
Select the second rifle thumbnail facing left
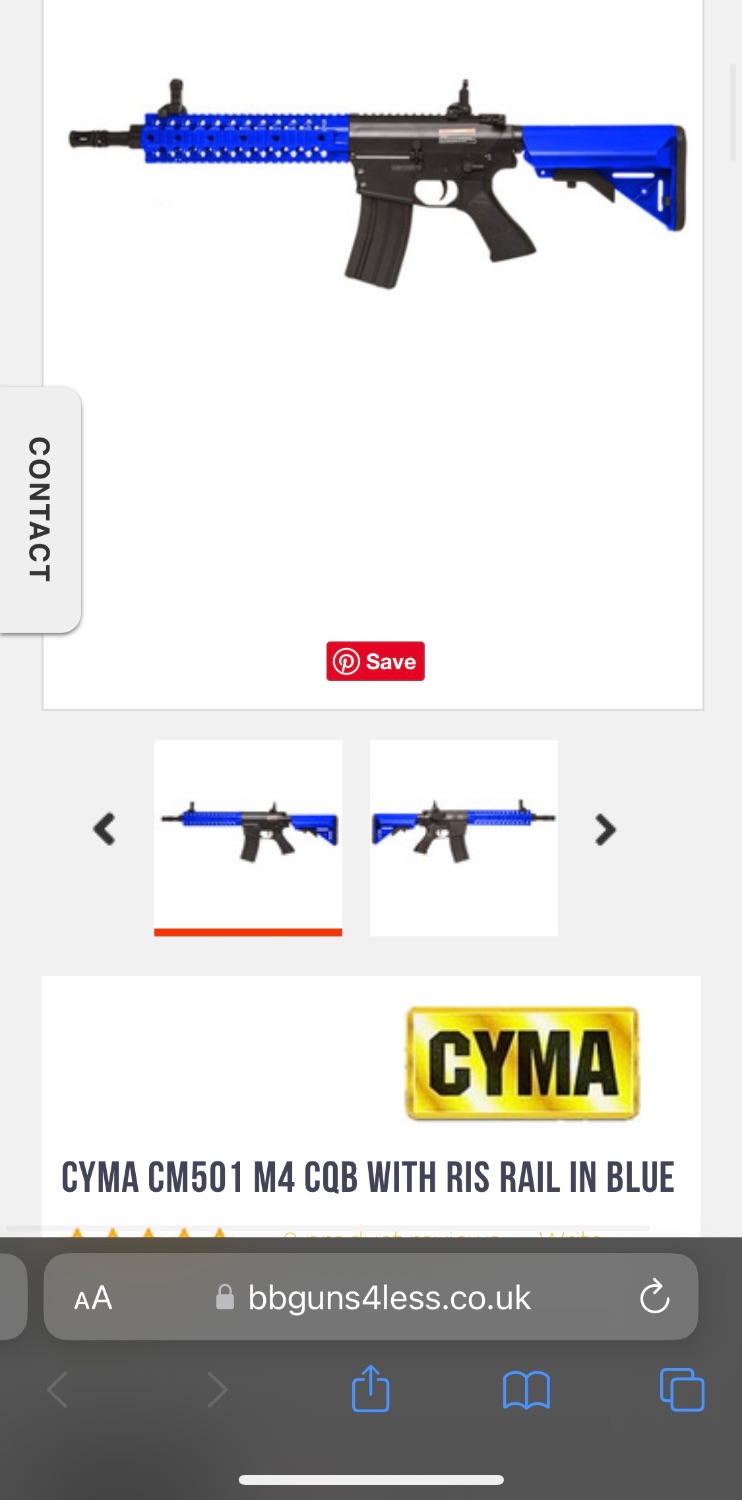[x=463, y=835]
